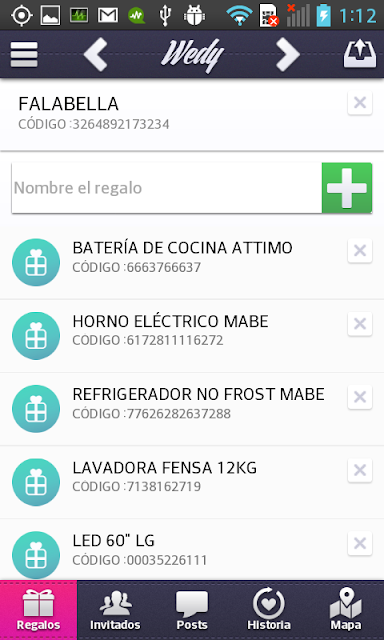Screen dimensions: 384x640
Task: Select the Regalos tab
Action: tap(38, 610)
